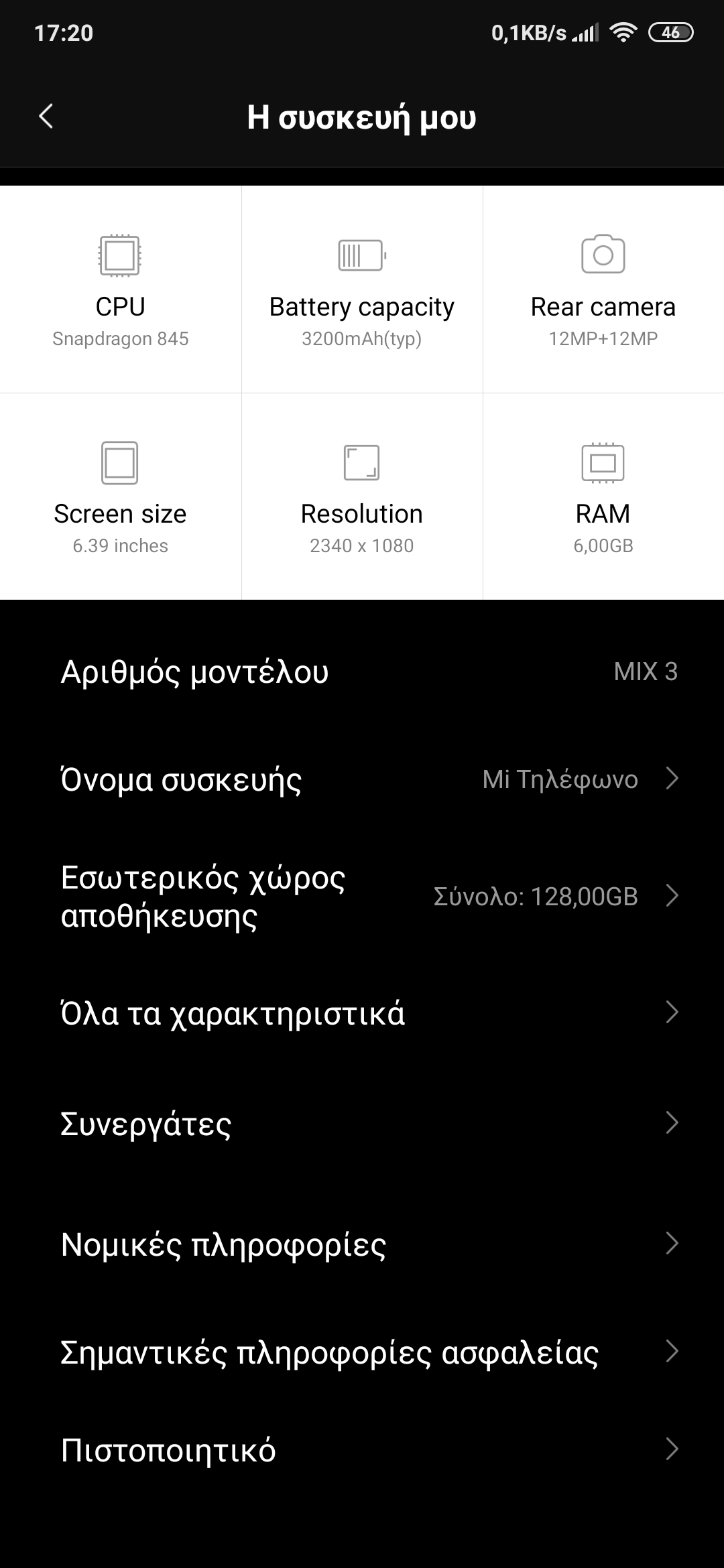The height and width of the screenshot is (1568, 724).
Task: View Όλα τα χαρακτηριστικά
Action: 362,1012
